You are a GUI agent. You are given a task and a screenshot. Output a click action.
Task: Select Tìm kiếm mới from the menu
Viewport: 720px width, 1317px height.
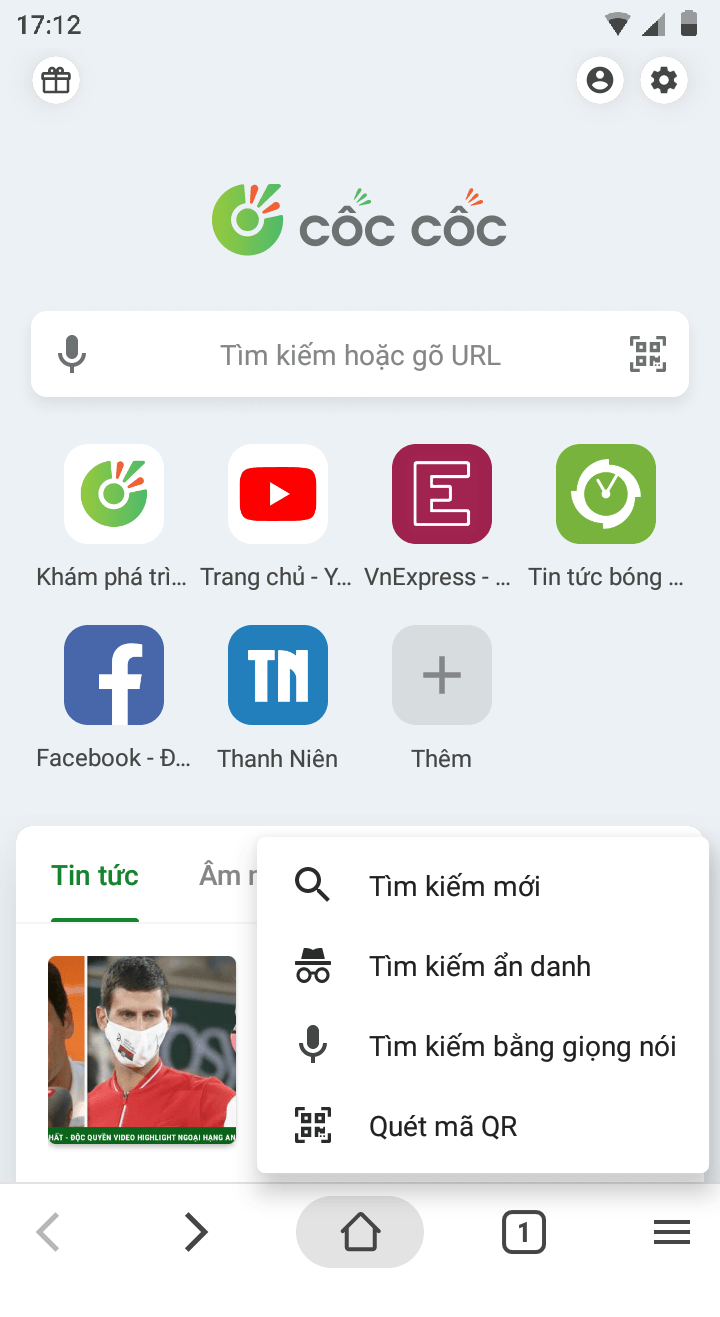point(454,886)
